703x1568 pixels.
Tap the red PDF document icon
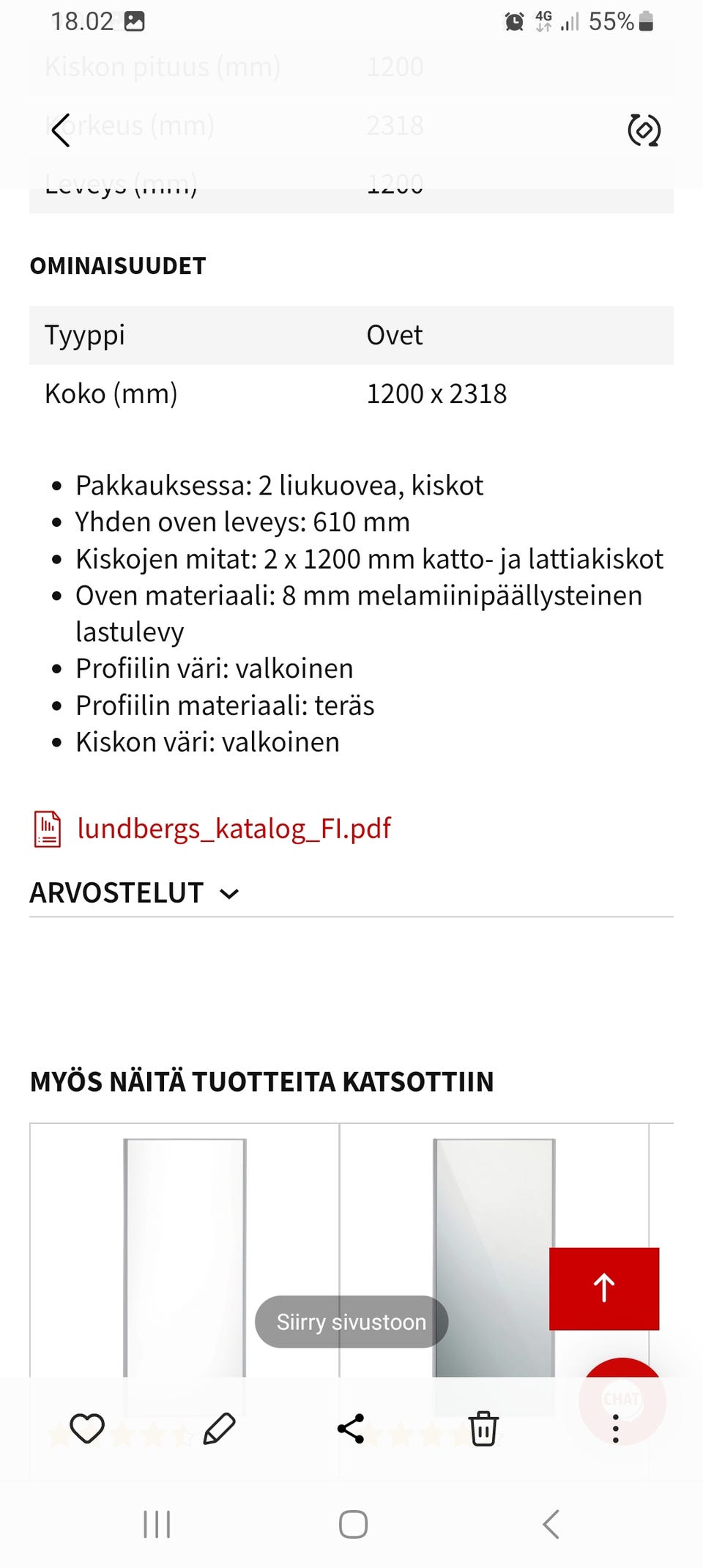(x=47, y=828)
